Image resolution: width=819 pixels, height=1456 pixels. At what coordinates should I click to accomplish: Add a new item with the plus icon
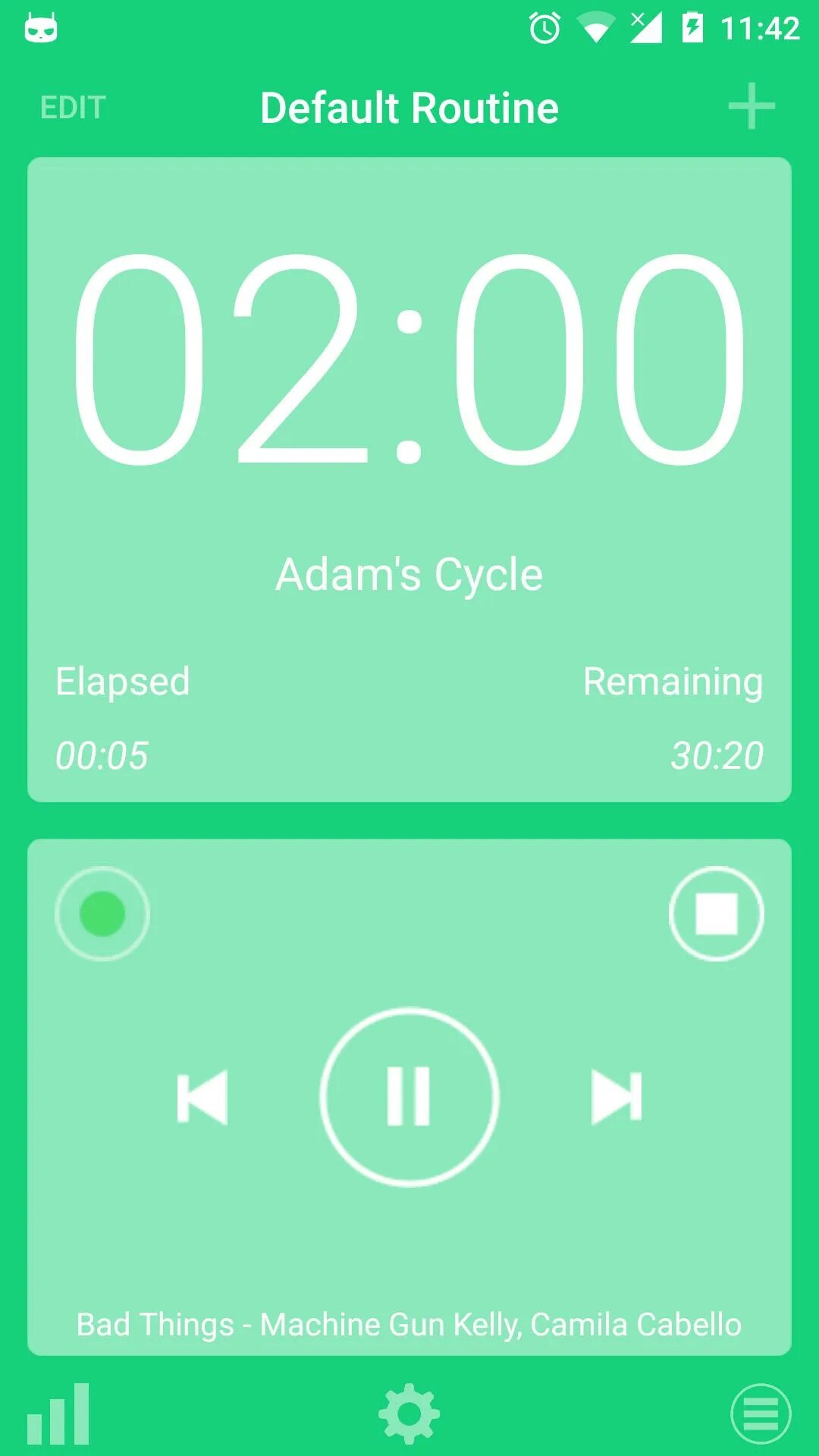coord(752,106)
